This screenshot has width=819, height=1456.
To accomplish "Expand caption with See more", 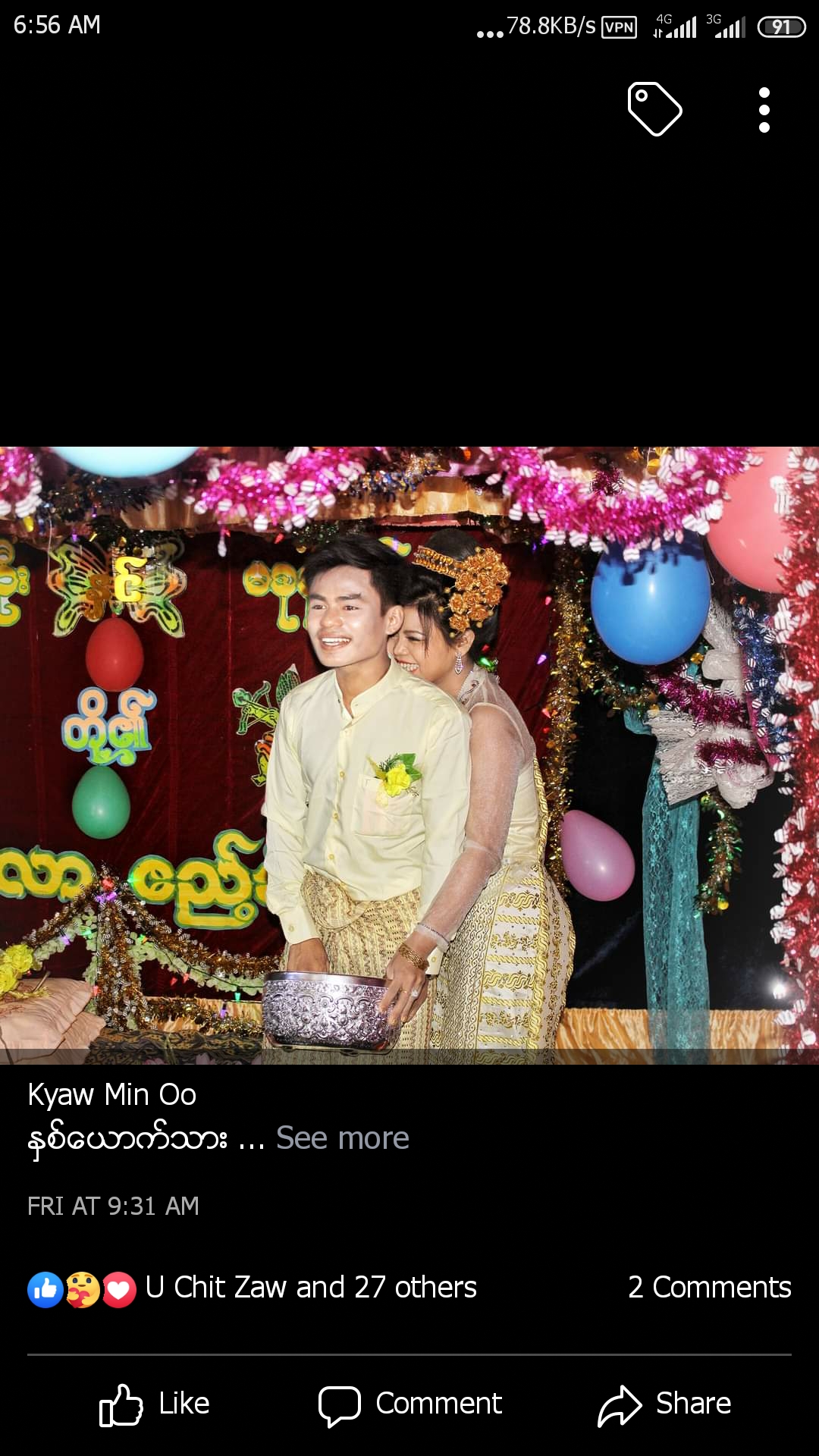I will 342,1138.
